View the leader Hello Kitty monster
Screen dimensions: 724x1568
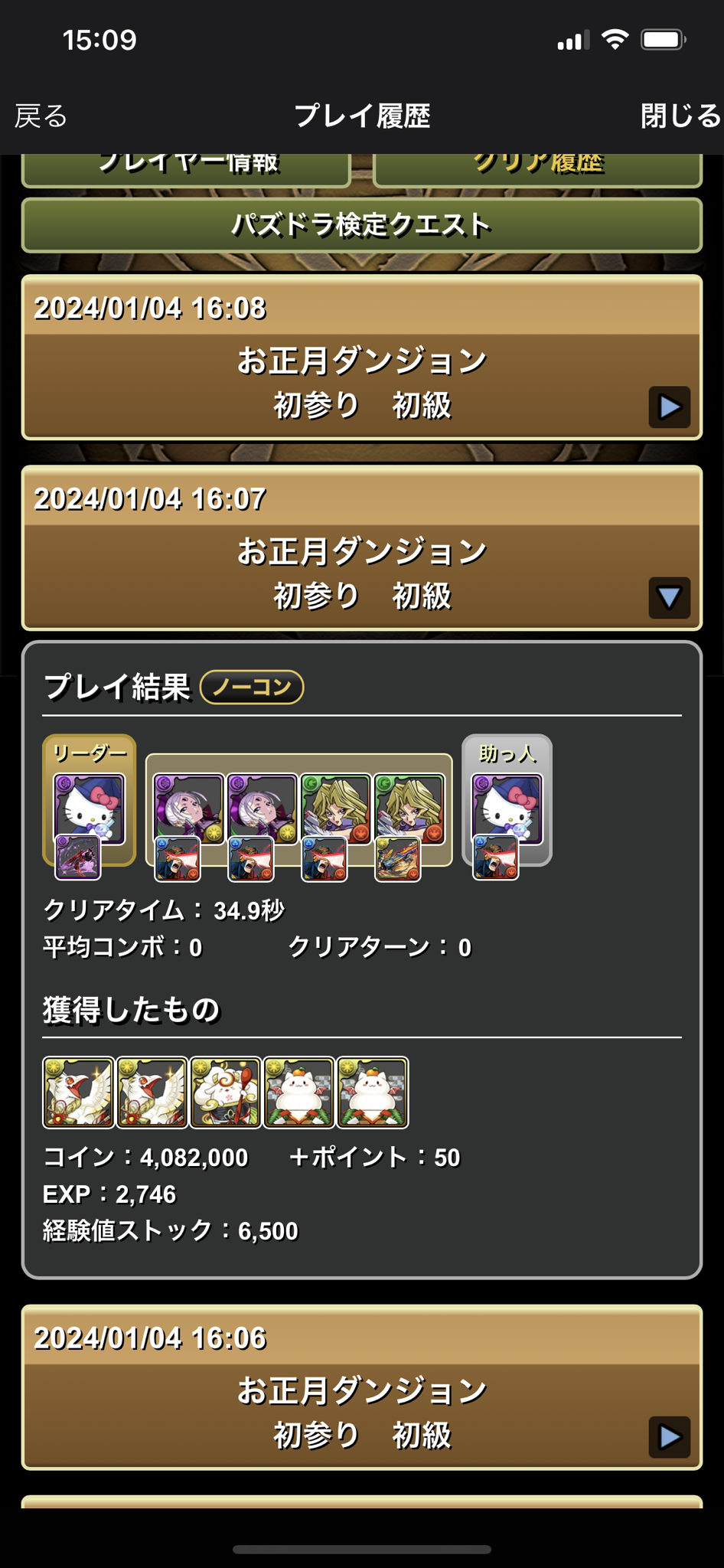[89, 809]
